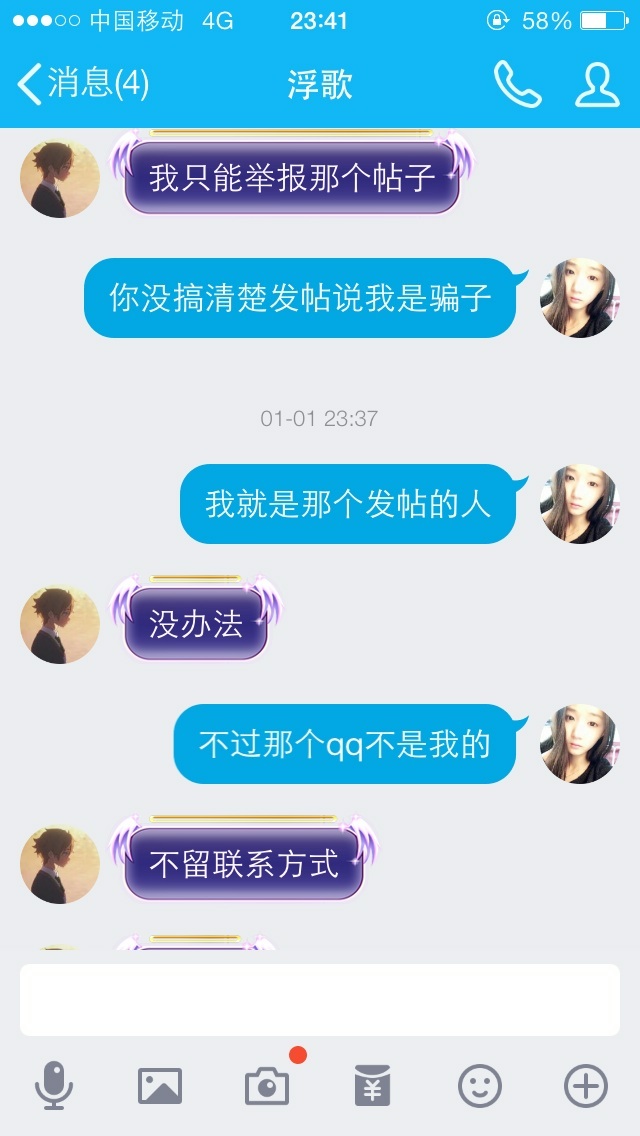Open the plus menu for more options
Image resolution: width=640 pixels, height=1136 pixels.
click(x=586, y=1086)
